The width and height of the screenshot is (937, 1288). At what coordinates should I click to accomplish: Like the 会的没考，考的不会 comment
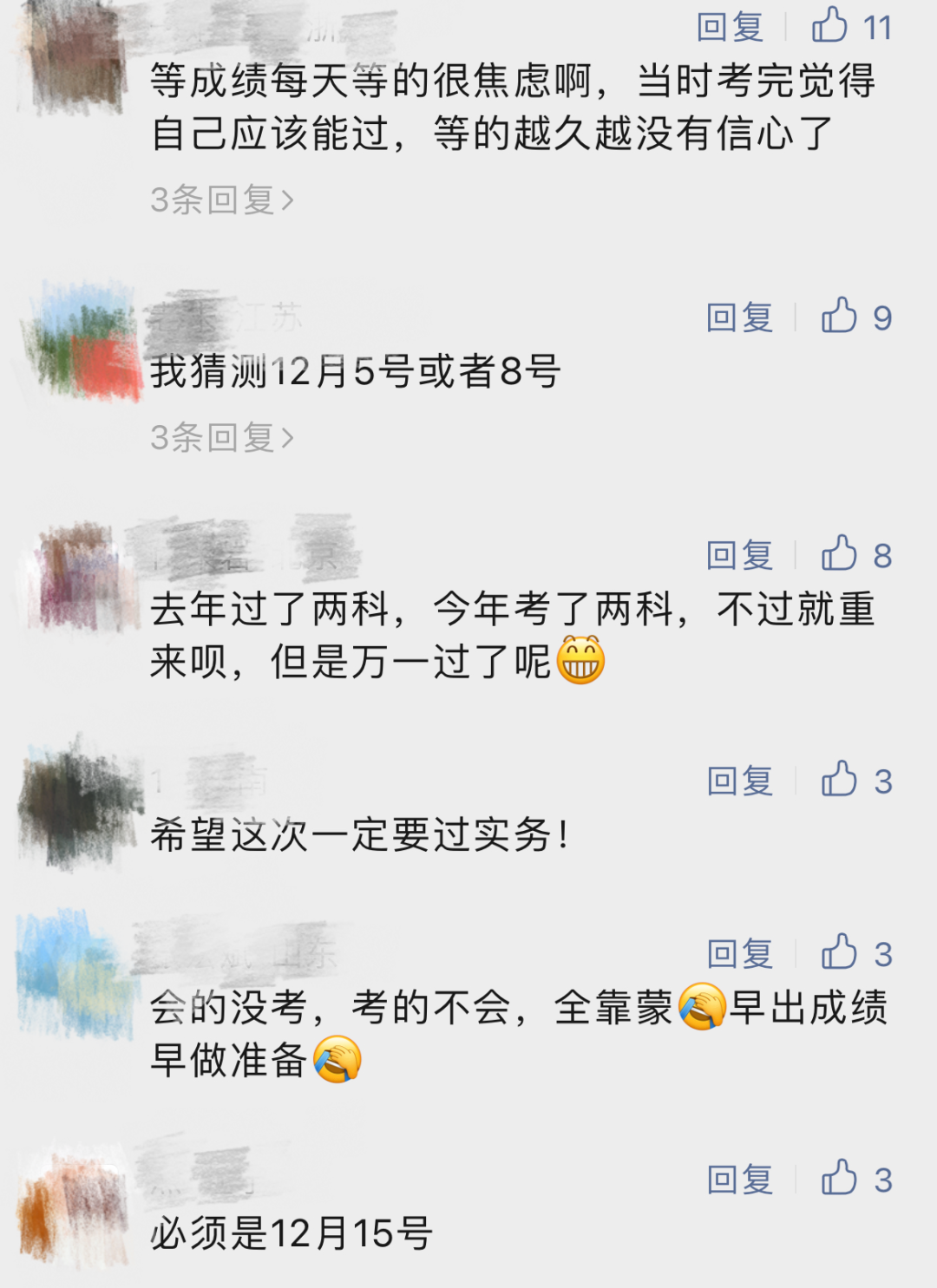[x=840, y=952]
